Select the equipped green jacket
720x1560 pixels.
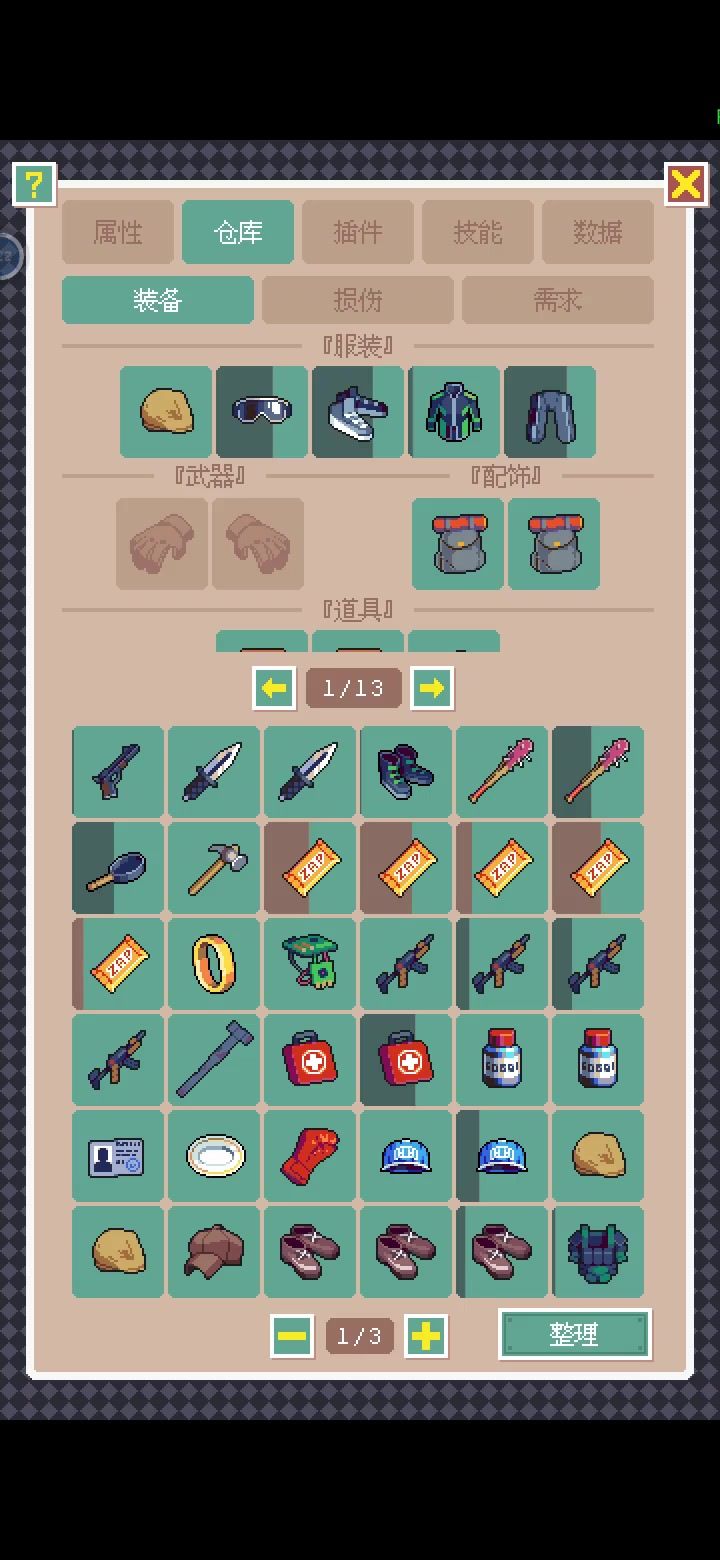tap(454, 412)
